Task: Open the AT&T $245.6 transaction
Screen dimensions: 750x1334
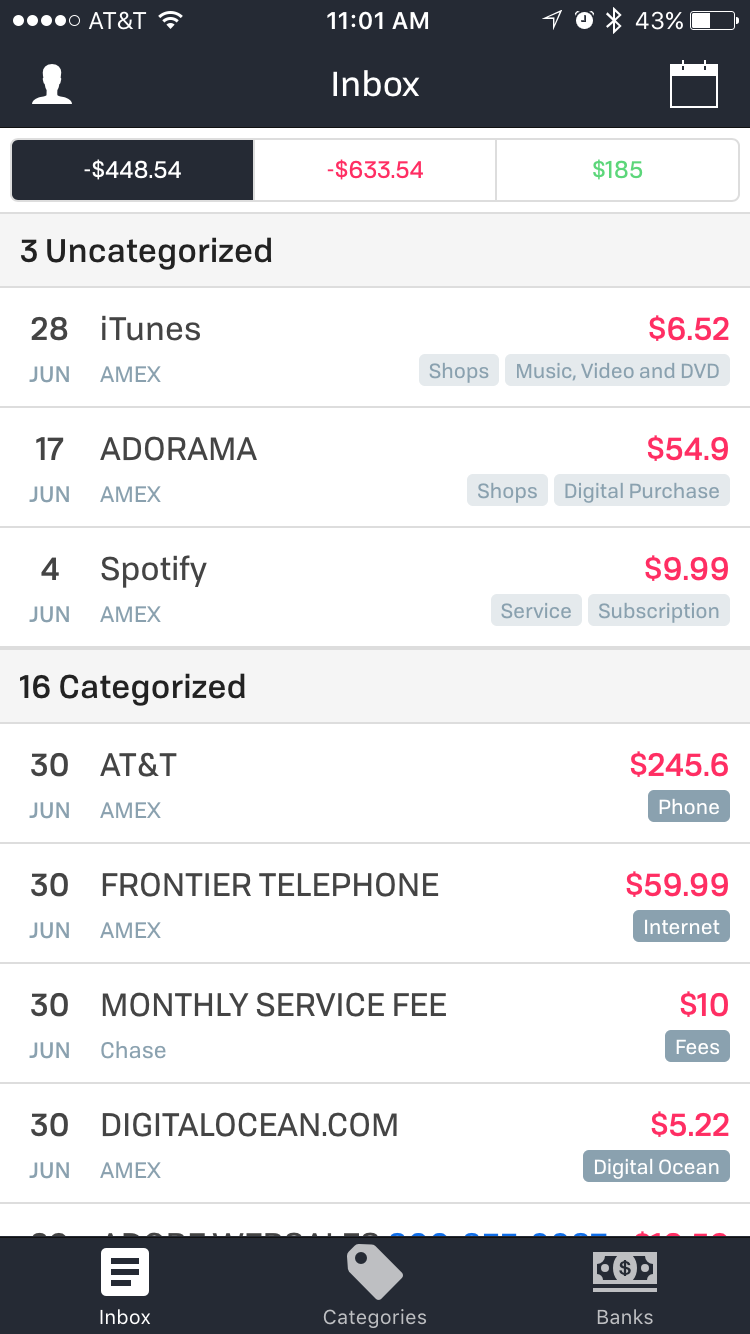Action: 300,783
